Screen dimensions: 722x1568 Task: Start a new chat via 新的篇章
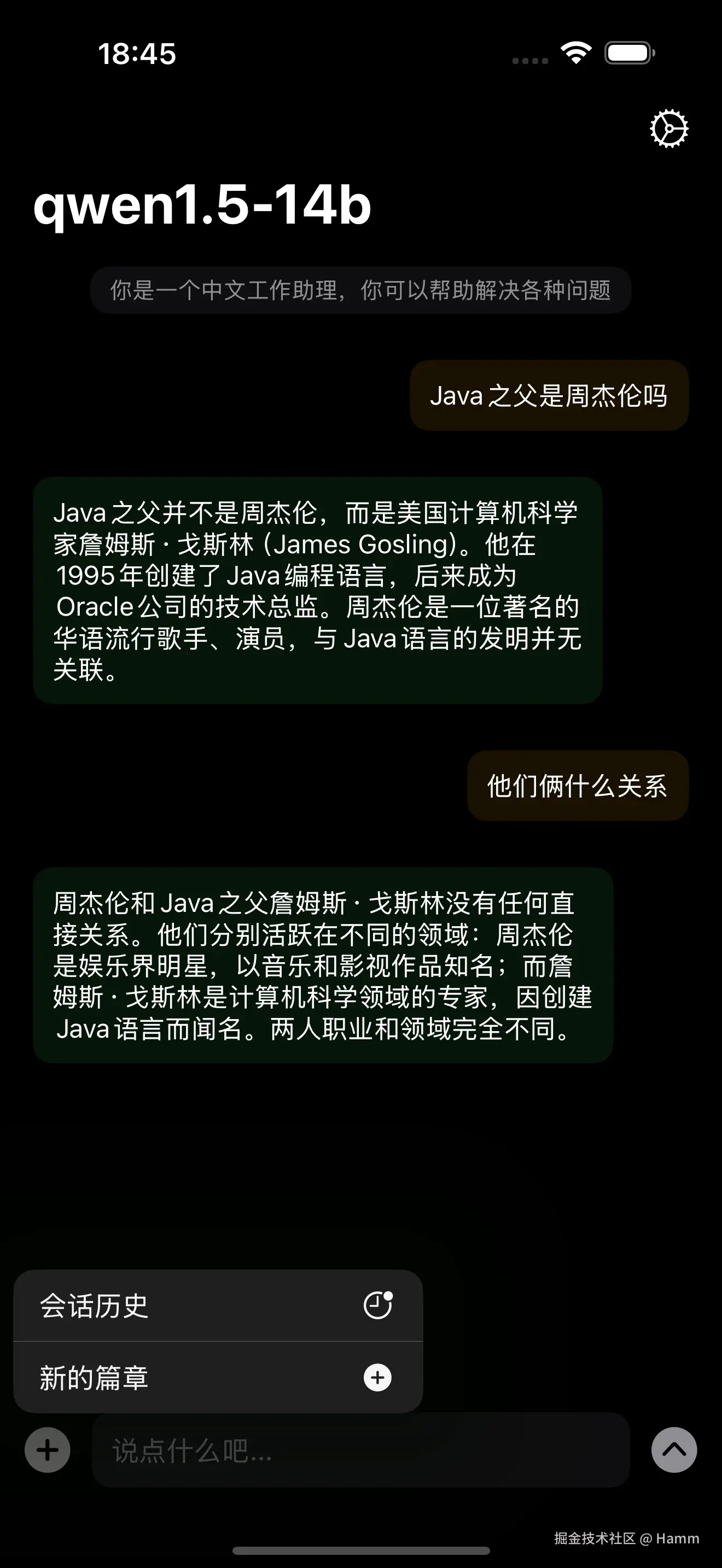(x=218, y=1378)
